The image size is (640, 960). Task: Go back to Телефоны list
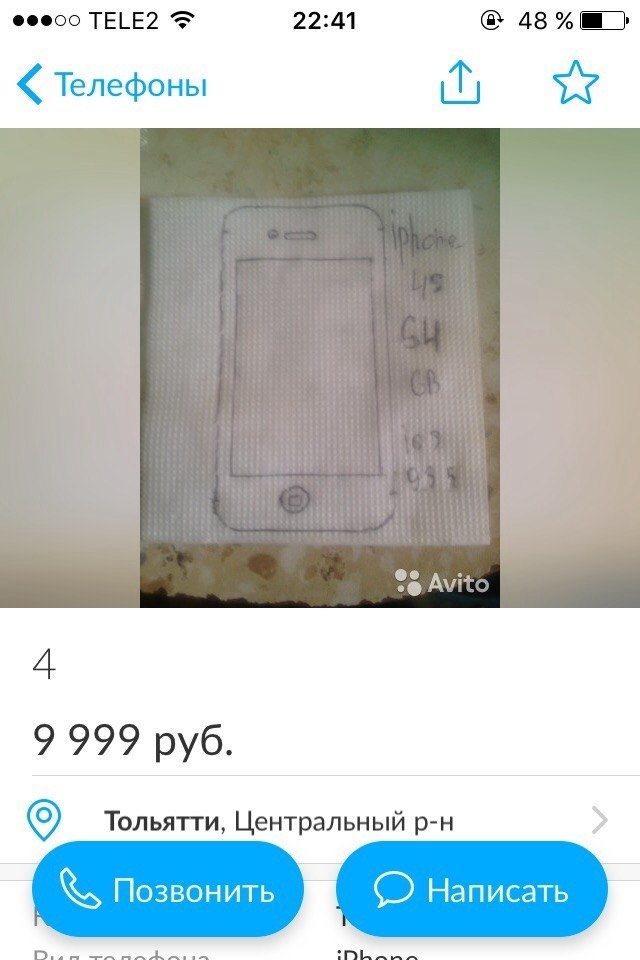[x=110, y=85]
